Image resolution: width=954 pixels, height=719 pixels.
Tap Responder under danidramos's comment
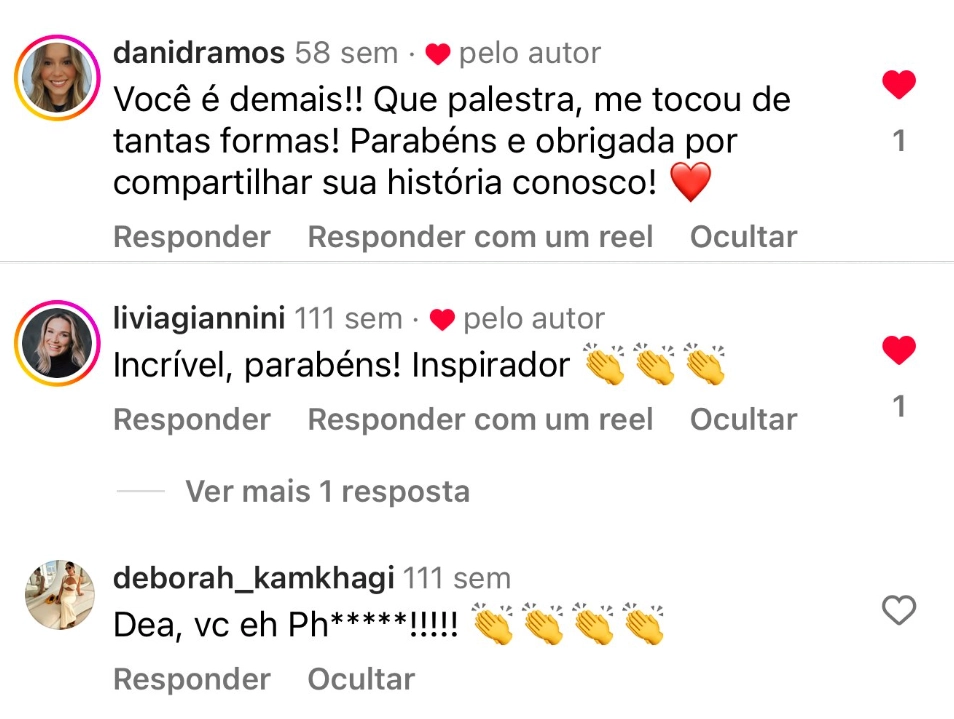pos(192,237)
